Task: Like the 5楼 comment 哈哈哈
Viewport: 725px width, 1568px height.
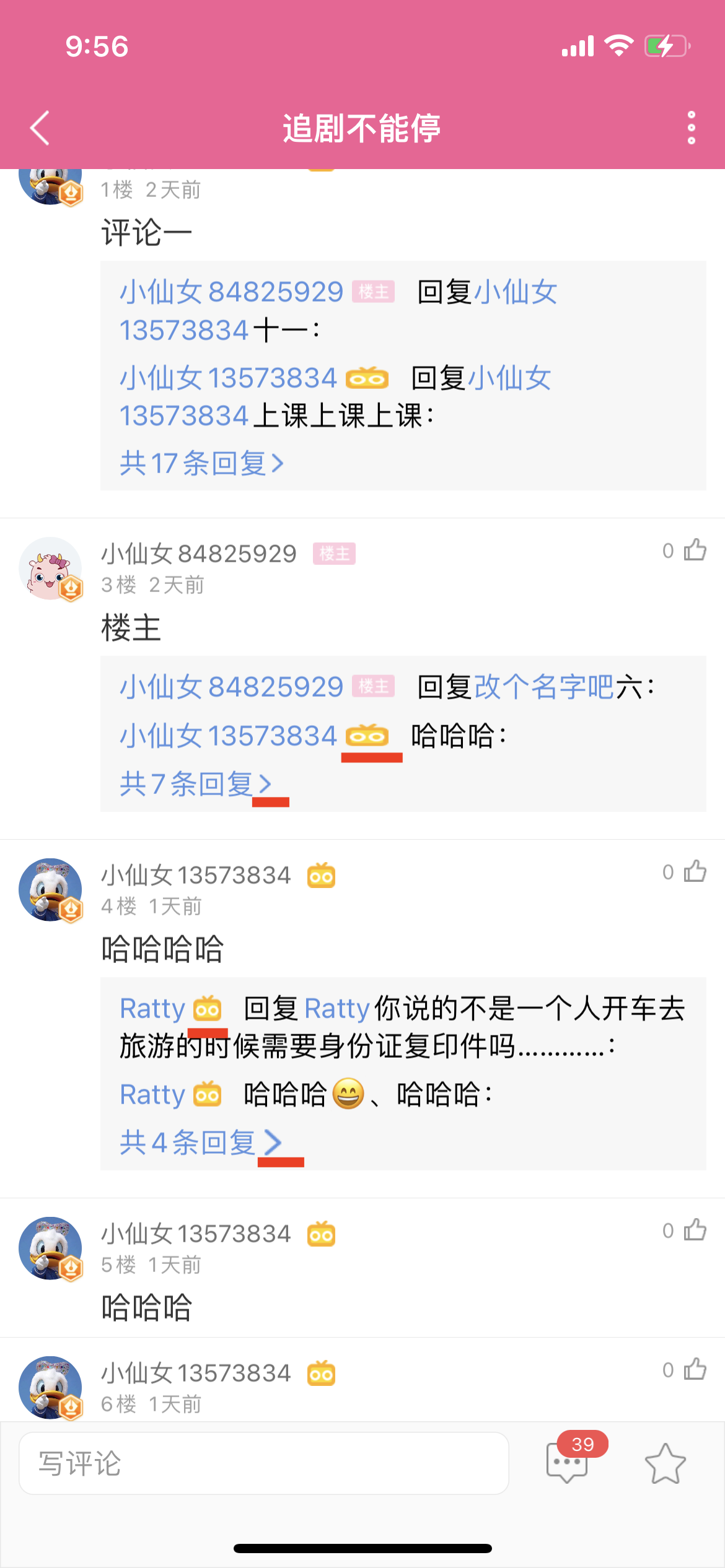Action: coord(694,1230)
